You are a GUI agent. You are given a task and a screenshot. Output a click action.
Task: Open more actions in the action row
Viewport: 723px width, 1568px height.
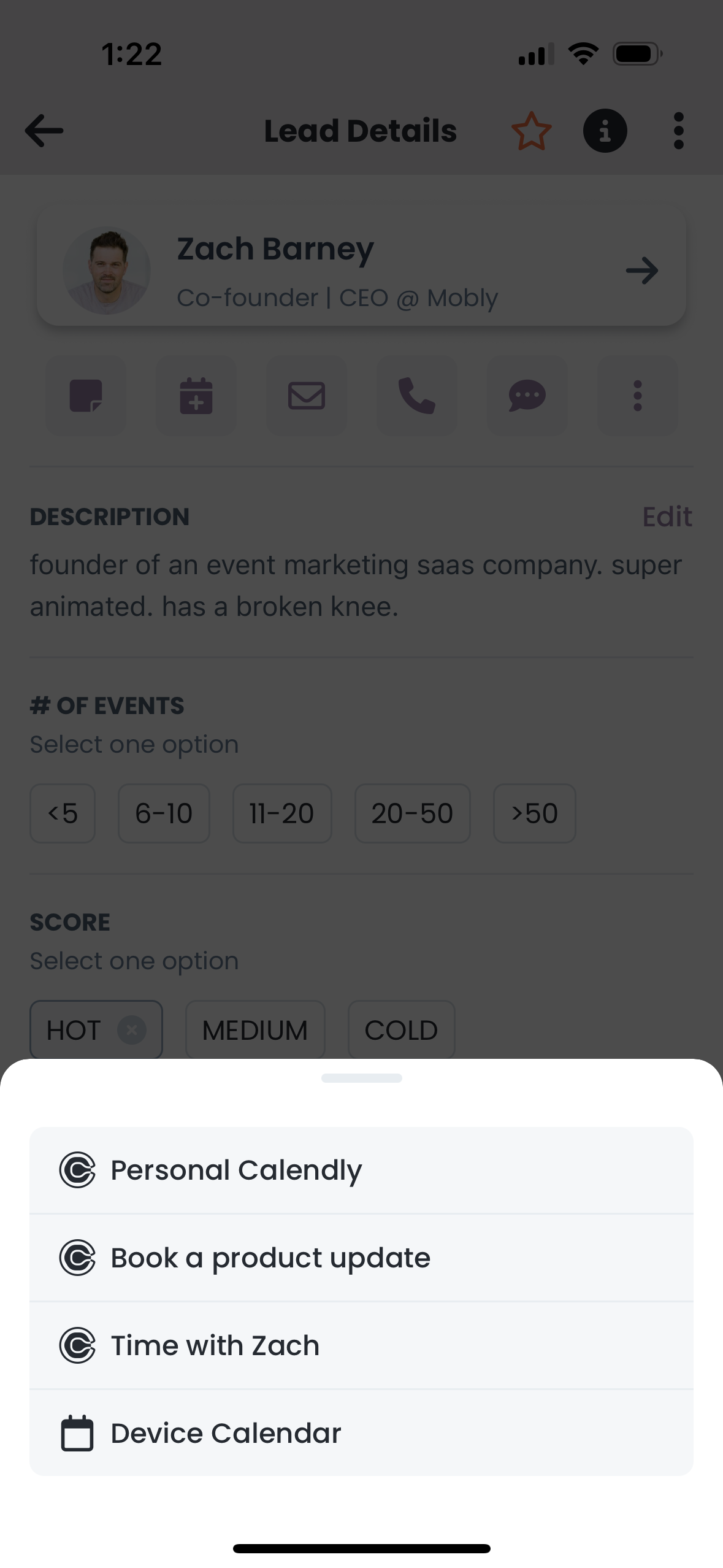tap(638, 396)
